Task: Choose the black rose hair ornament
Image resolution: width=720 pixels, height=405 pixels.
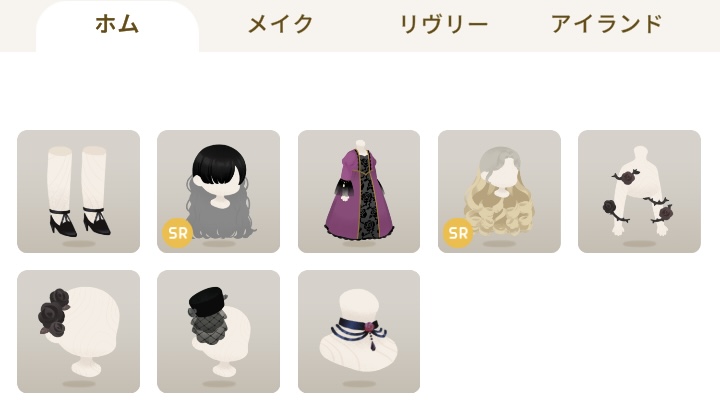Action: coord(78,331)
